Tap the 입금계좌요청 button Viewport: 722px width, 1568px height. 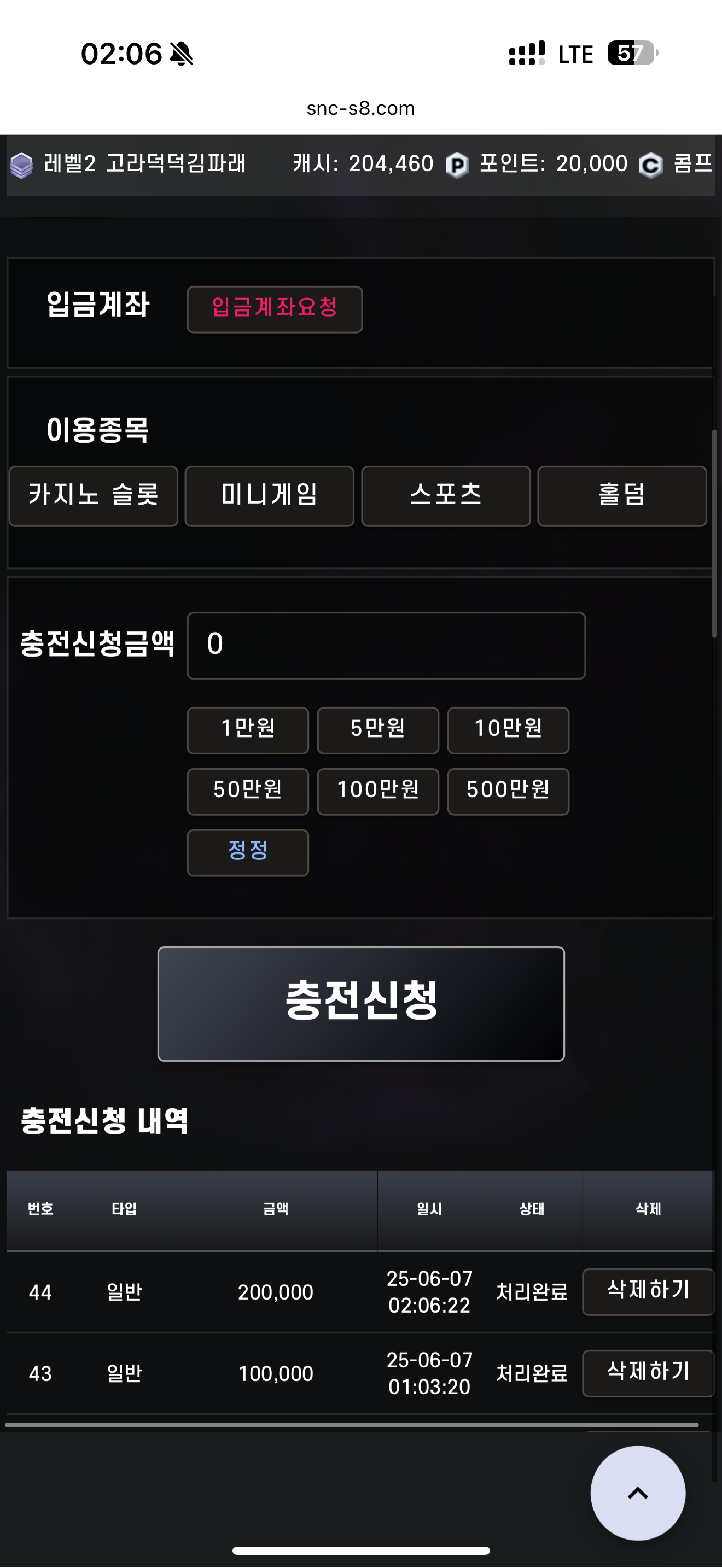pos(275,309)
